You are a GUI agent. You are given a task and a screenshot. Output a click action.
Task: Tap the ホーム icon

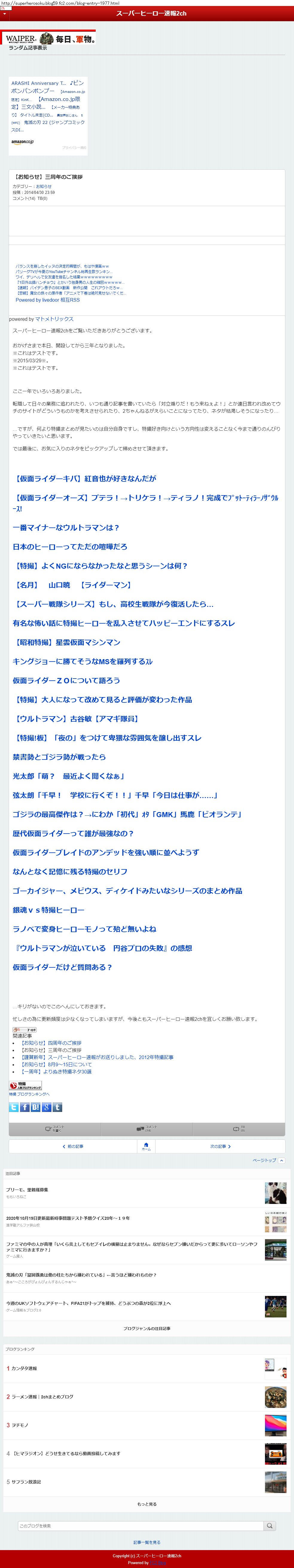[146, 1146]
